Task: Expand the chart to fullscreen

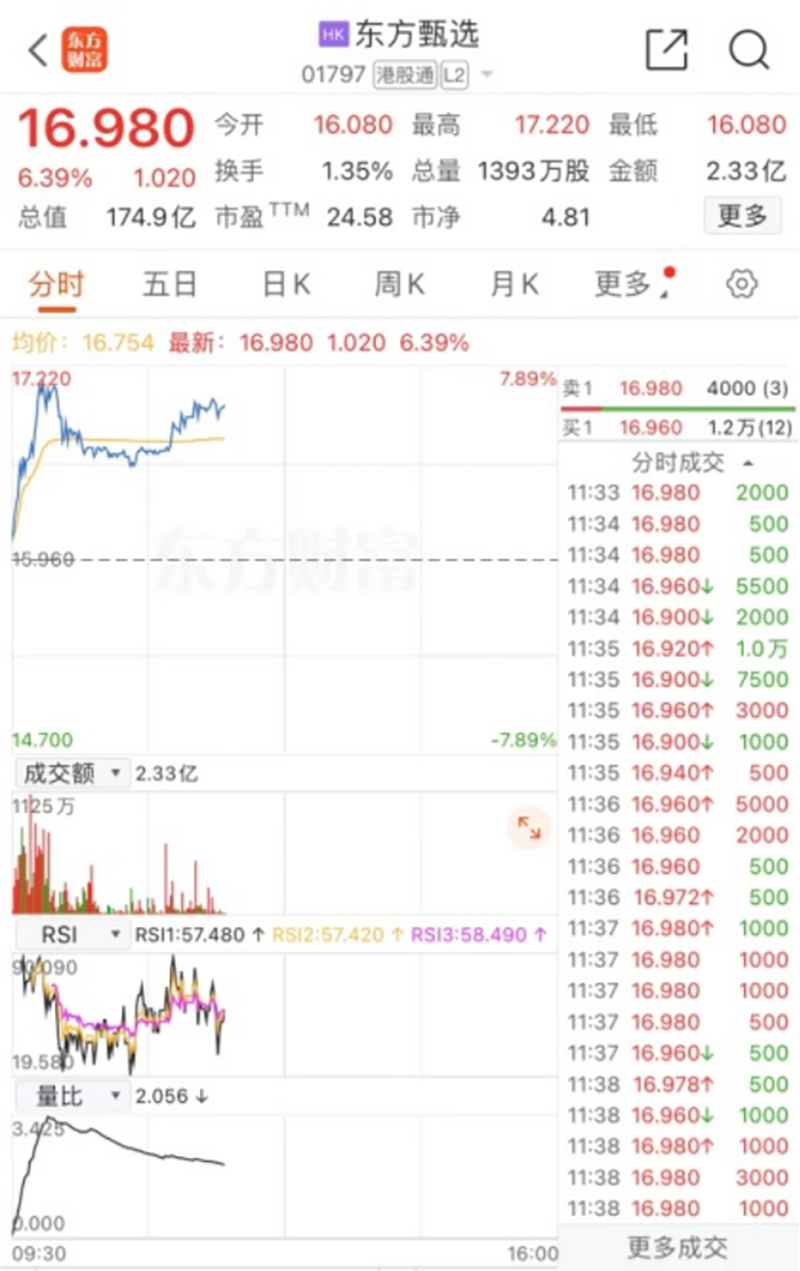Action: (528, 828)
